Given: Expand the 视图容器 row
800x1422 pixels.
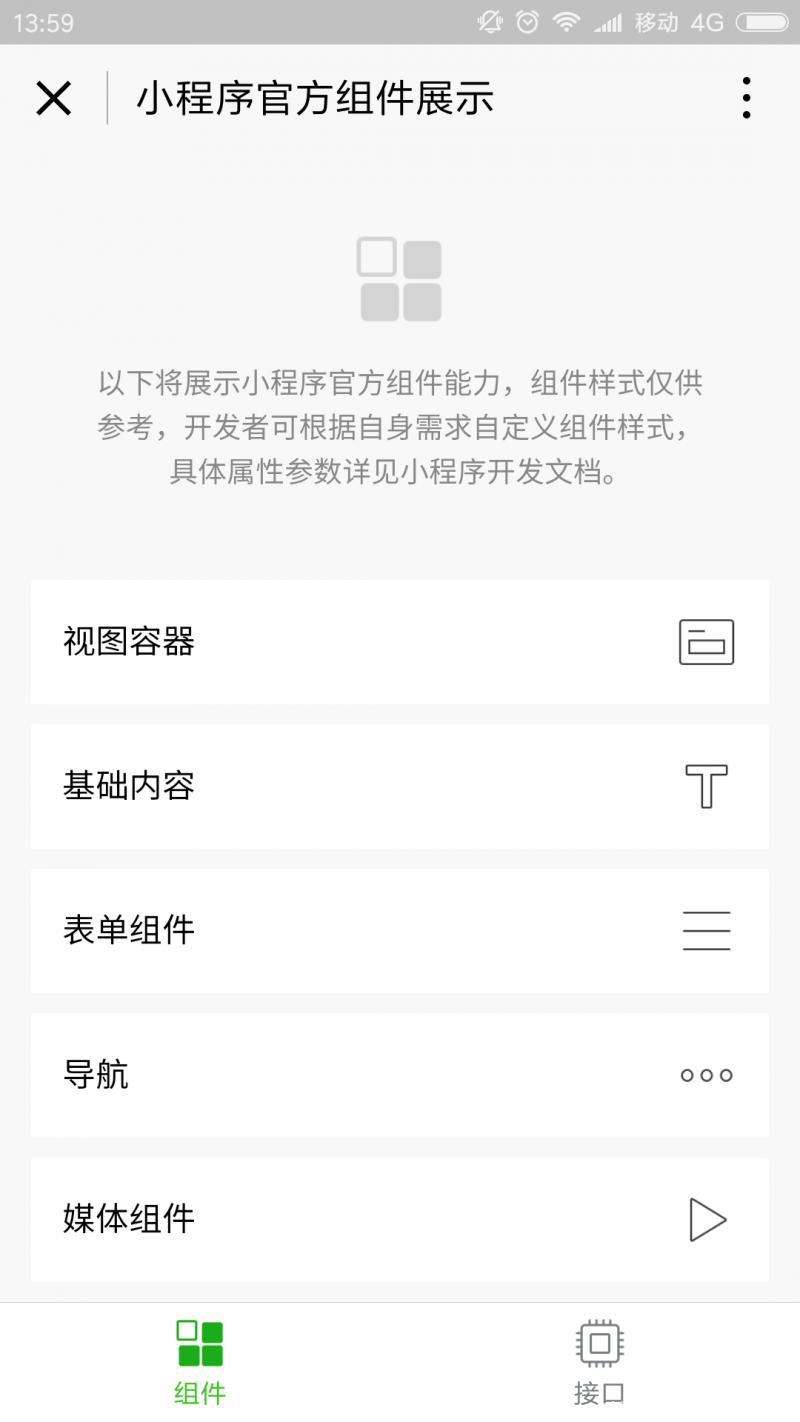Looking at the screenshot, I should pyautogui.click(x=400, y=642).
